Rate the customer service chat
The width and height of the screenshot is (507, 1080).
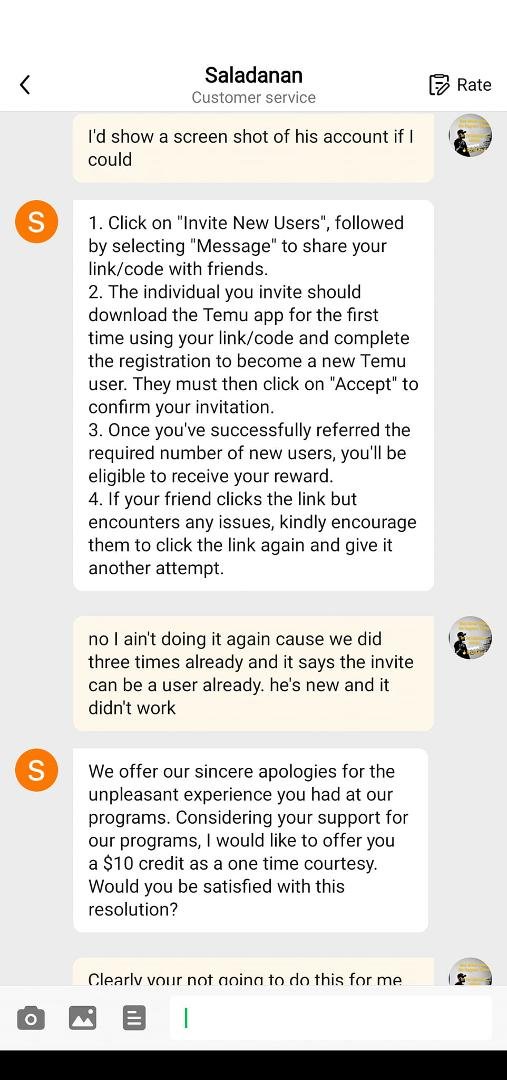click(x=459, y=85)
